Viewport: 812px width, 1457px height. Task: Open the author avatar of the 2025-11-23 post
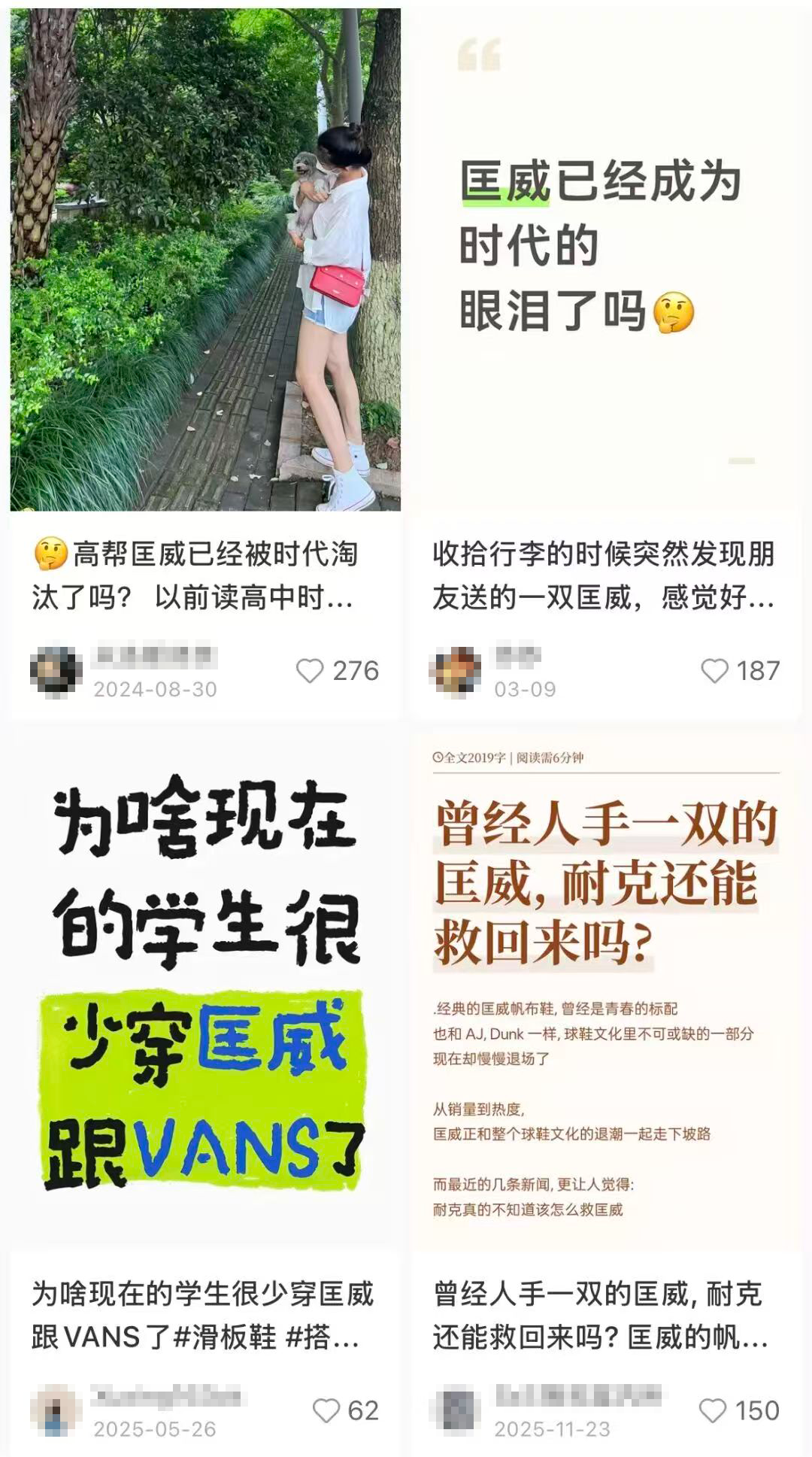[x=456, y=1410]
